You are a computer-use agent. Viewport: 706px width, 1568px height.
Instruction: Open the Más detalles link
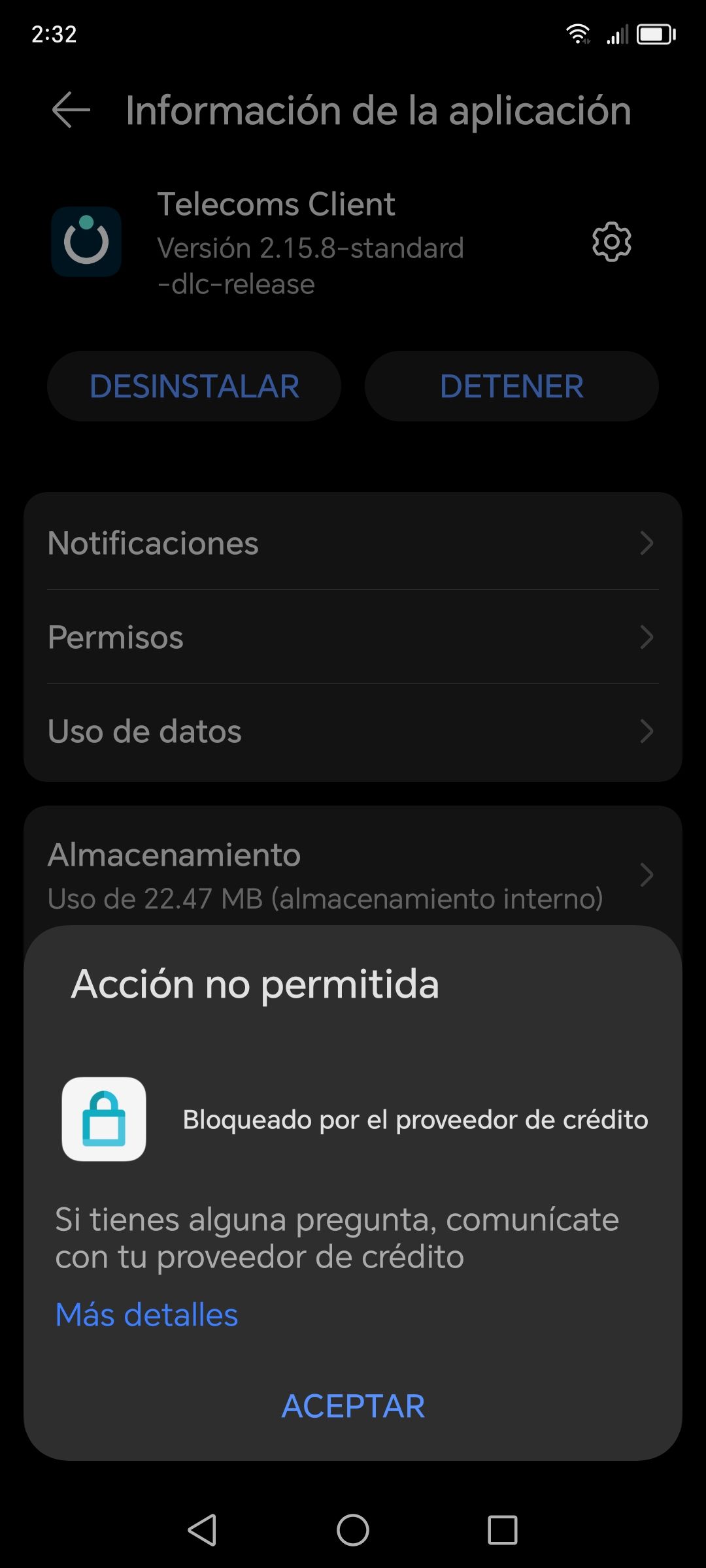(x=146, y=1315)
